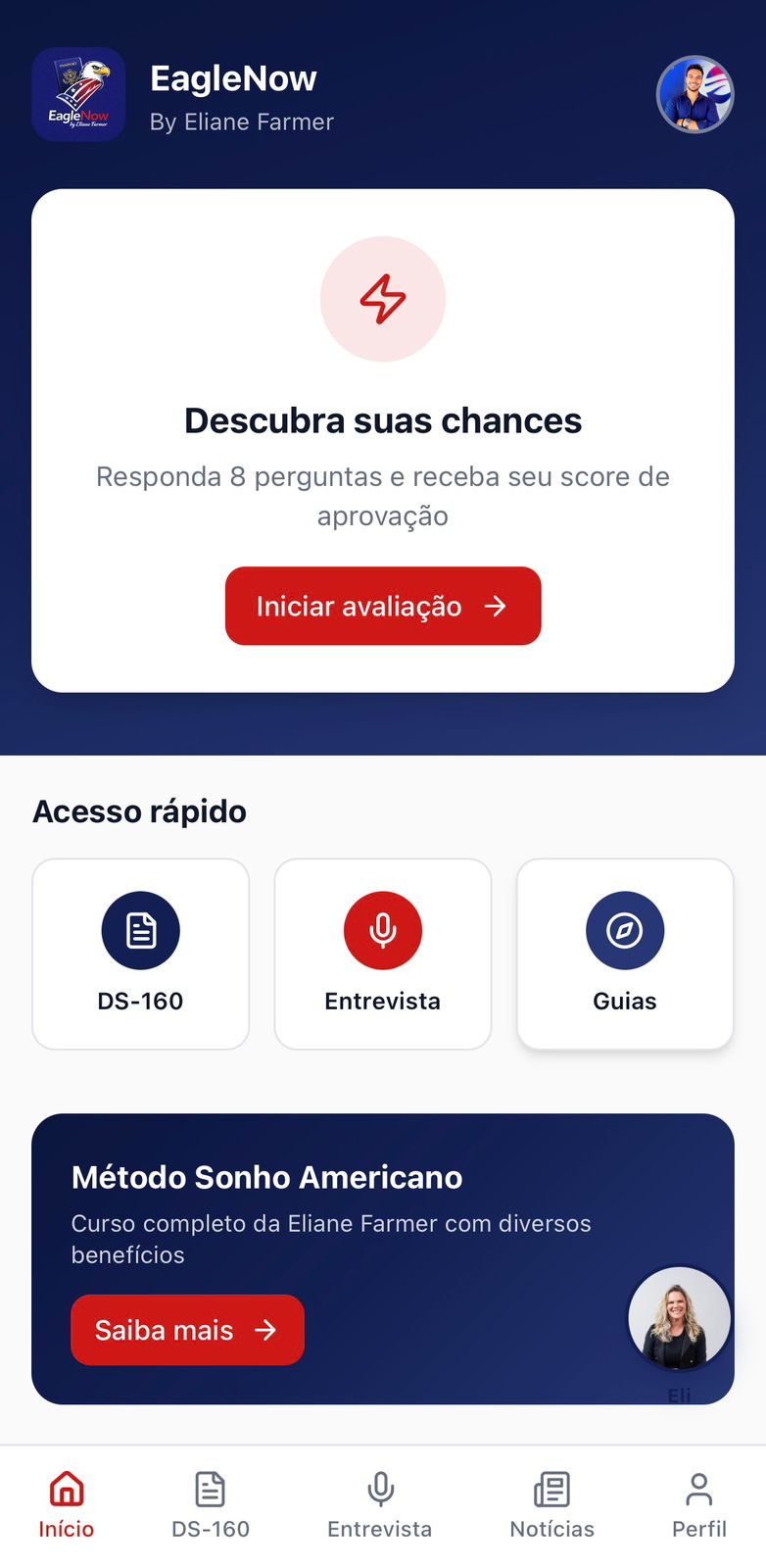Select the Perfil person icon

coord(698,1487)
